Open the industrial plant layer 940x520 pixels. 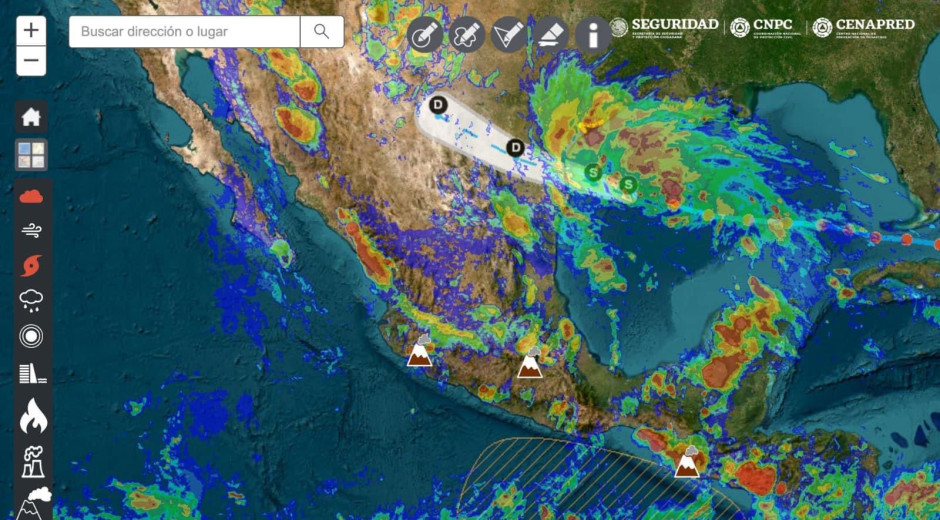(32, 461)
